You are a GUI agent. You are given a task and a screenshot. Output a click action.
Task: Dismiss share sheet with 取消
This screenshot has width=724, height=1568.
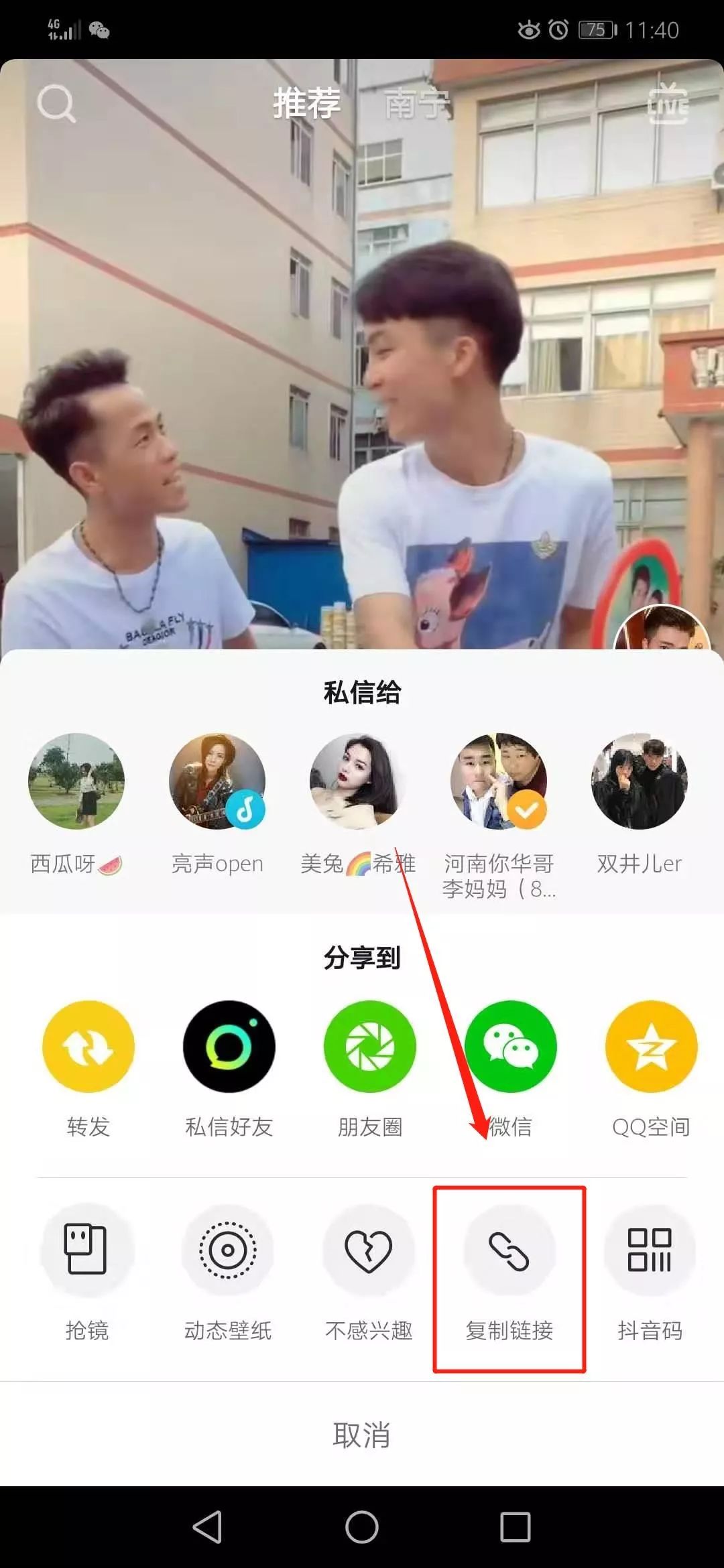pos(362,1435)
